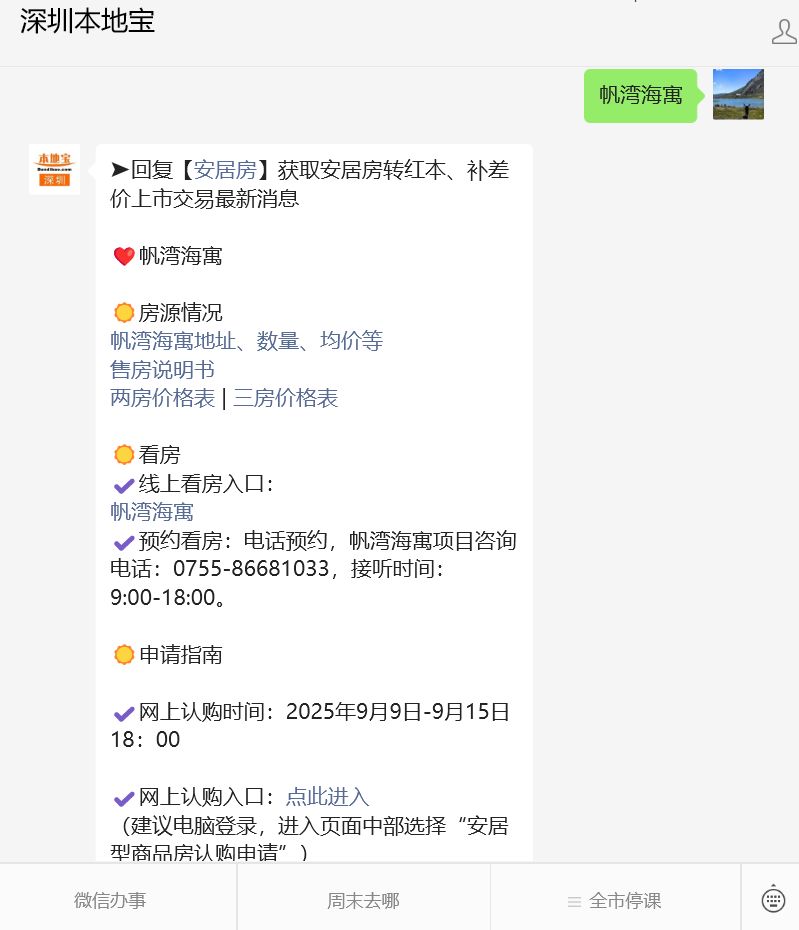Image resolution: width=799 pixels, height=930 pixels.
Task: Tap 点此进入 subscription entry link
Action: pyautogui.click(x=327, y=797)
